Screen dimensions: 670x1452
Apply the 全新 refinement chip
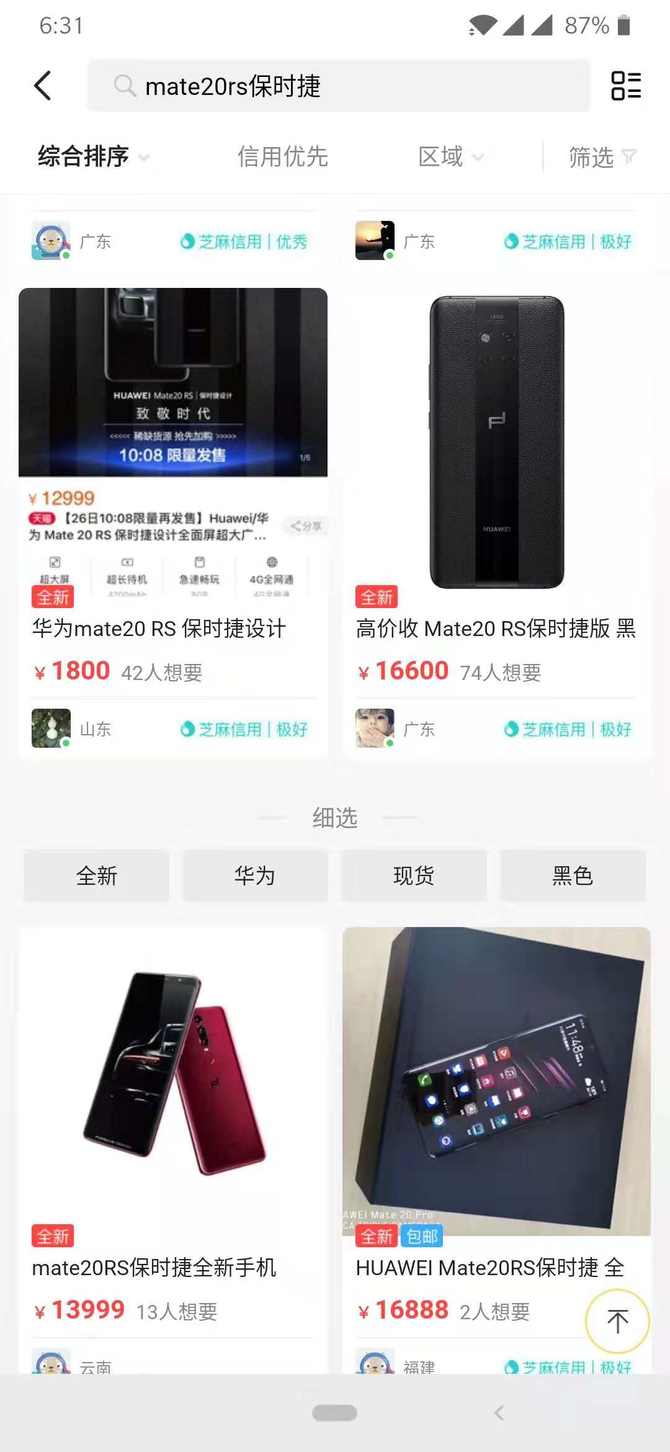[97, 876]
